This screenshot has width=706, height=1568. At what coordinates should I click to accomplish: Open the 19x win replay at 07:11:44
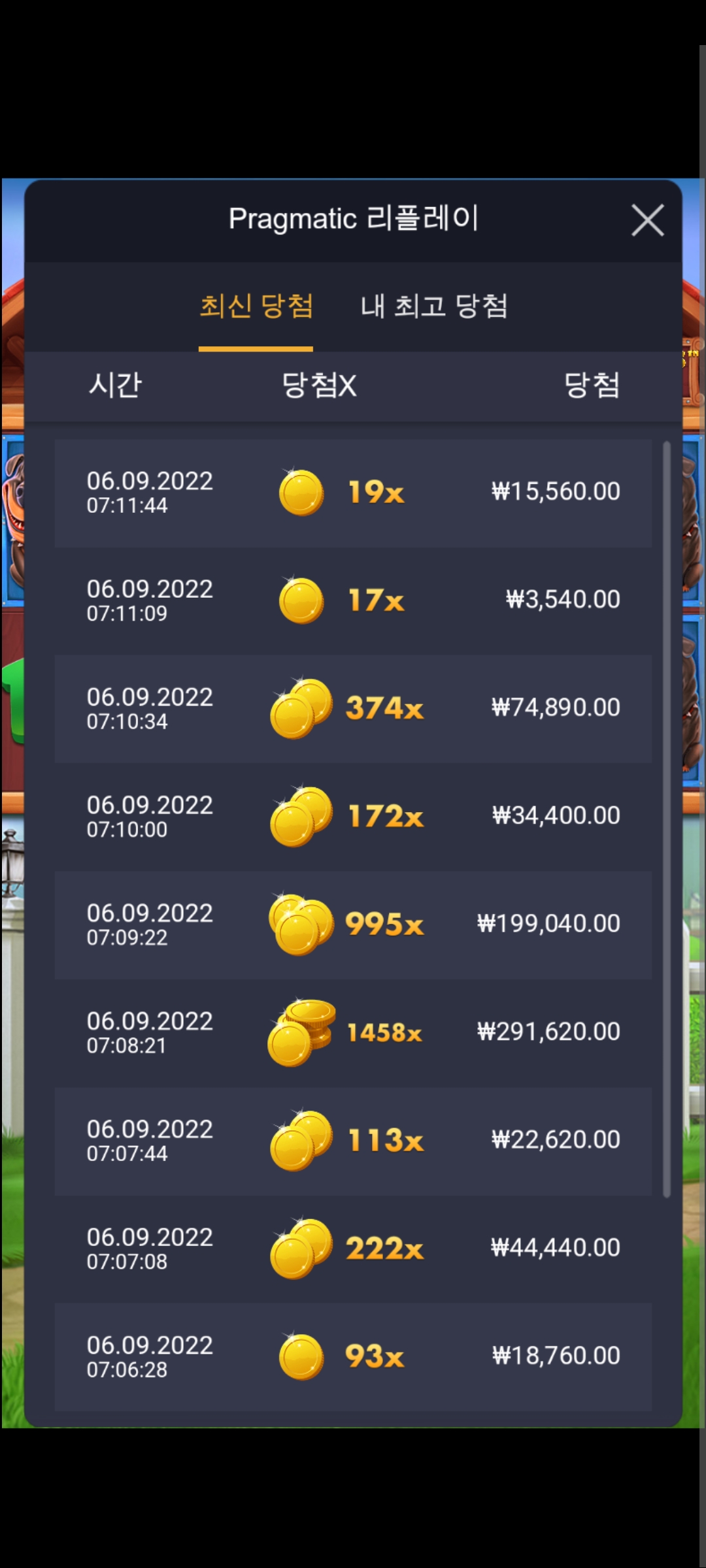(x=353, y=493)
